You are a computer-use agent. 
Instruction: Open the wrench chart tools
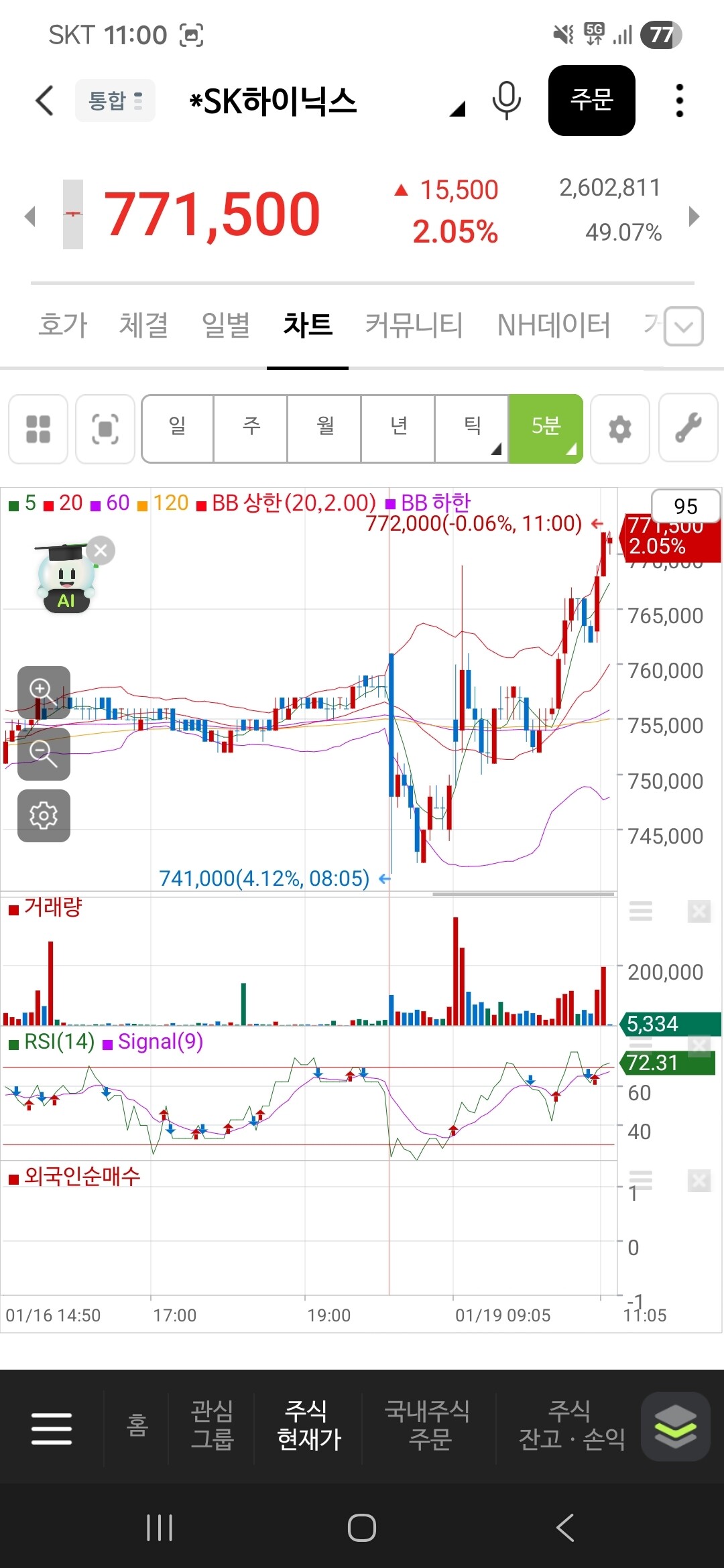pyautogui.click(x=688, y=429)
